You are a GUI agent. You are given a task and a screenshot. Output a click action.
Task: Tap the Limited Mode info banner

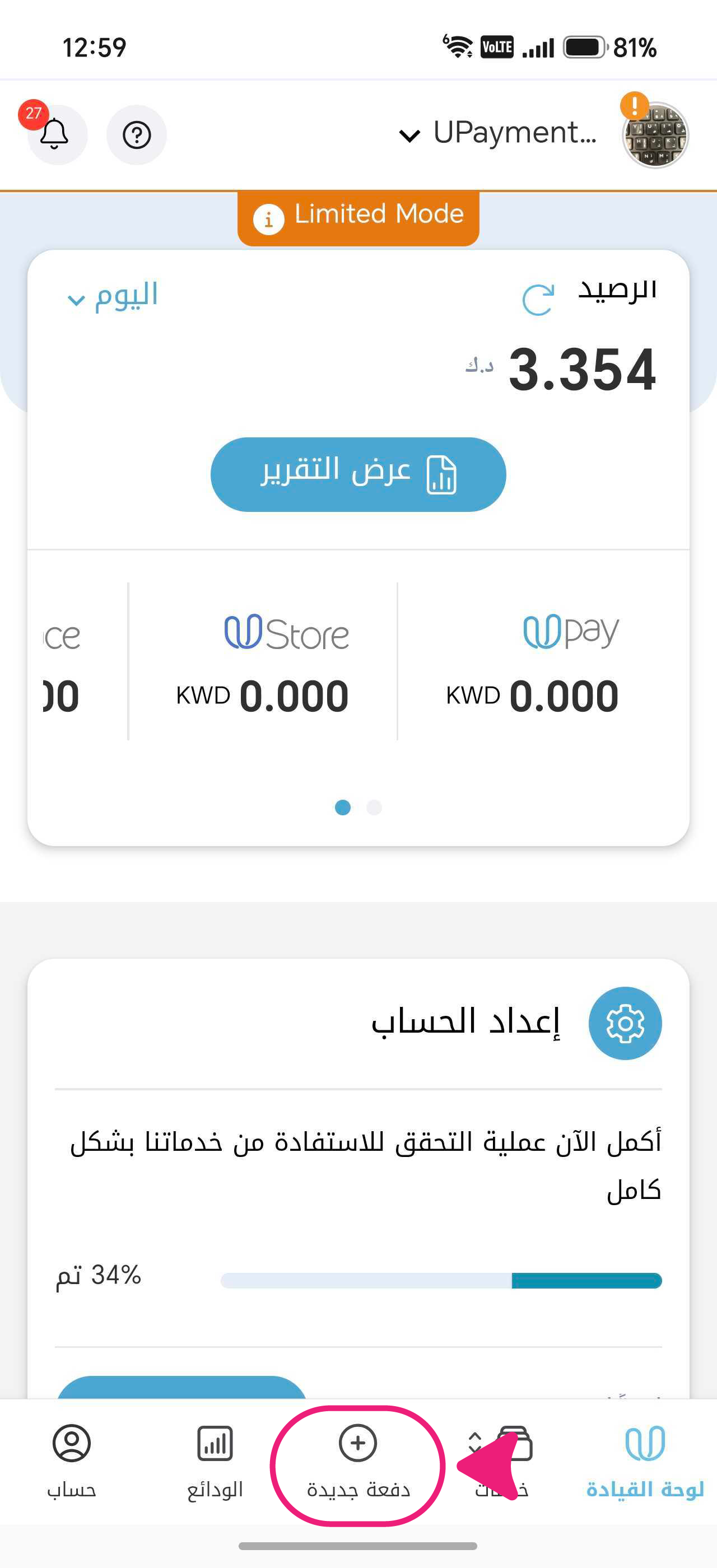pyautogui.click(x=358, y=217)
